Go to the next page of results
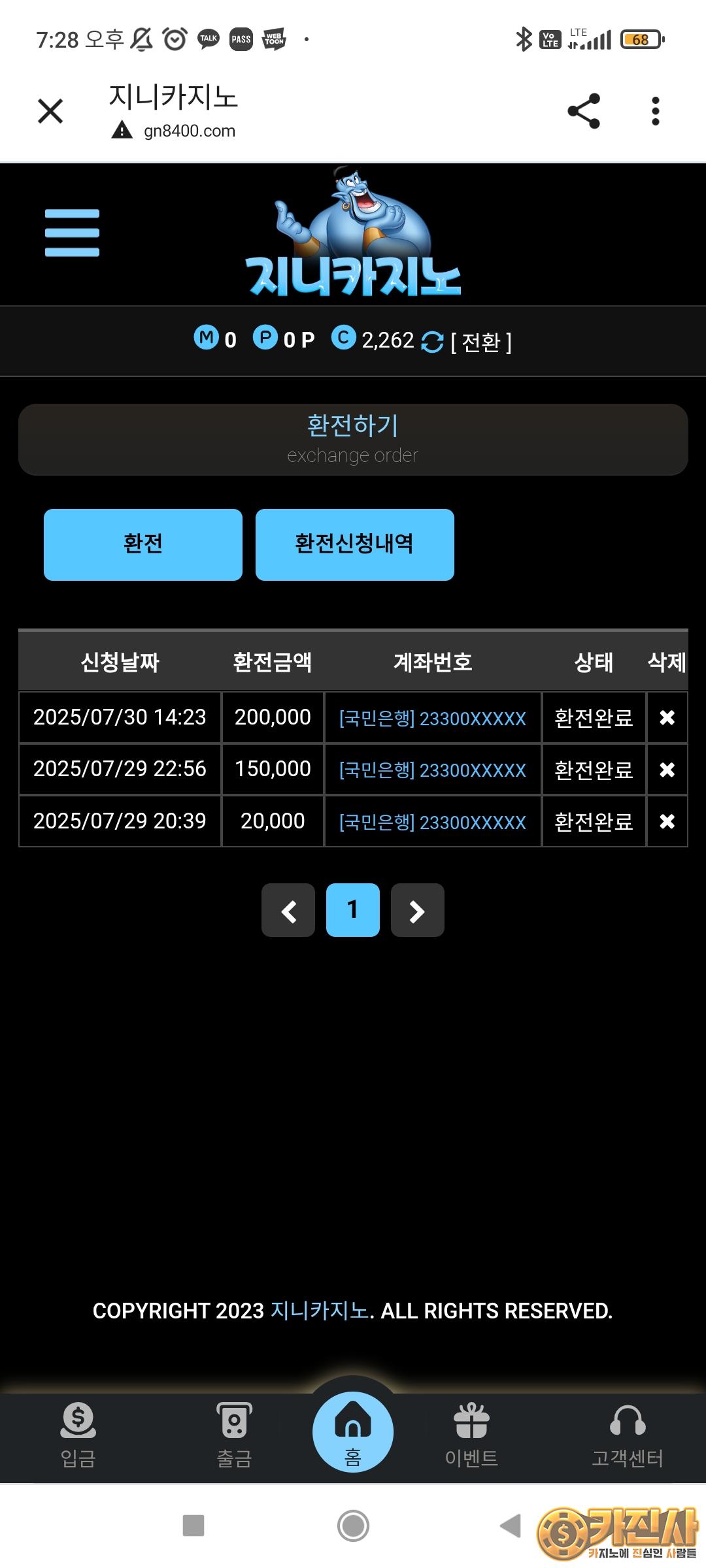706x1568 pixels. click(417, 910)
